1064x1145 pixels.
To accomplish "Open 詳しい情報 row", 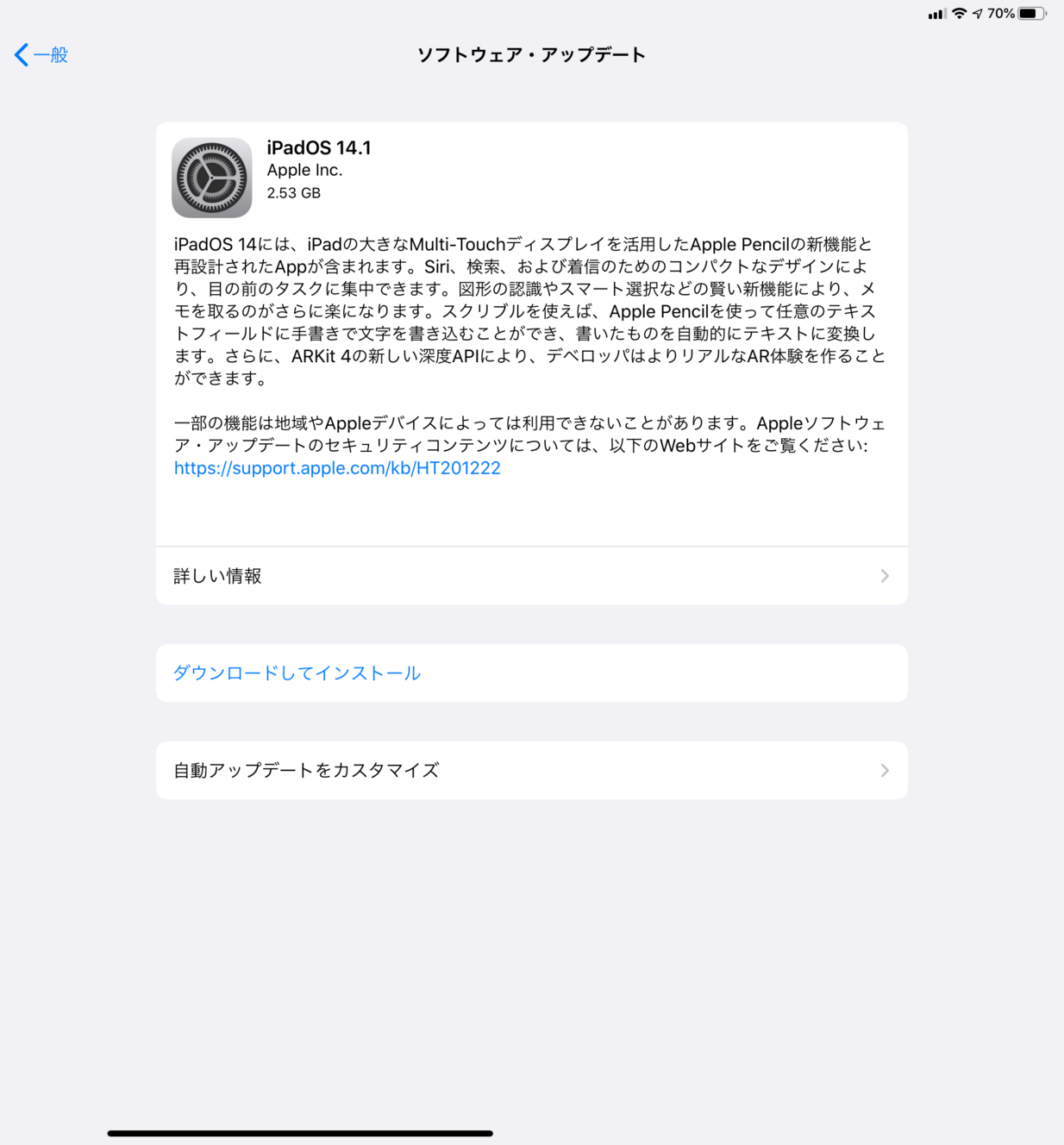I will tap(531, 576).
